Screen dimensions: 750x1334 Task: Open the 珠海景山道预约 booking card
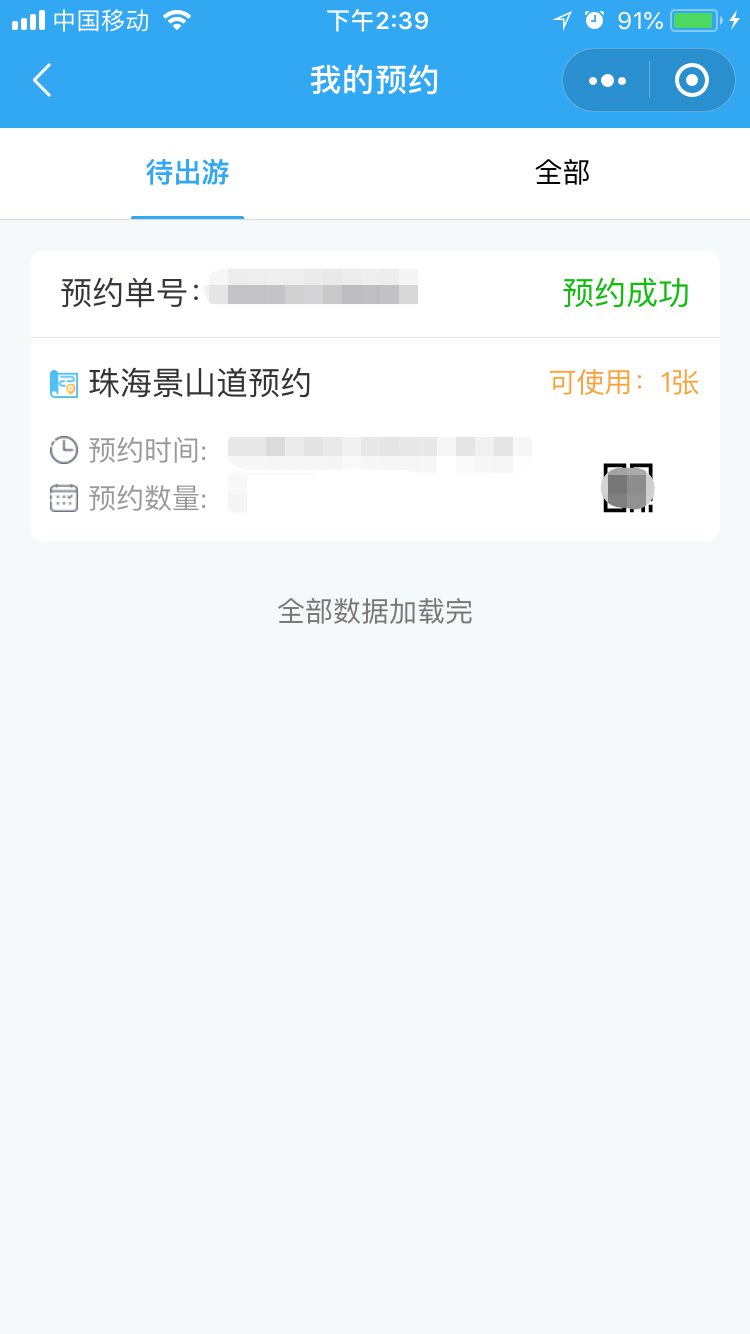coord(200,383)
